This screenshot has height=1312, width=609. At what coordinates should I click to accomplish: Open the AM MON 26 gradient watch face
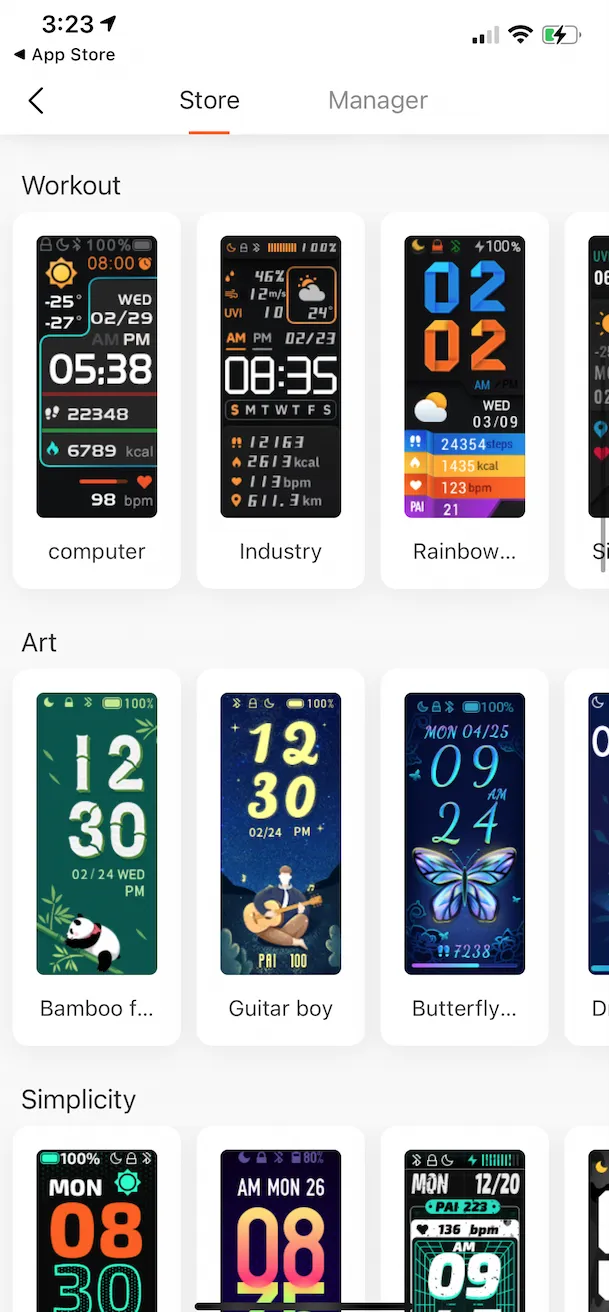tap(280, 1230)
